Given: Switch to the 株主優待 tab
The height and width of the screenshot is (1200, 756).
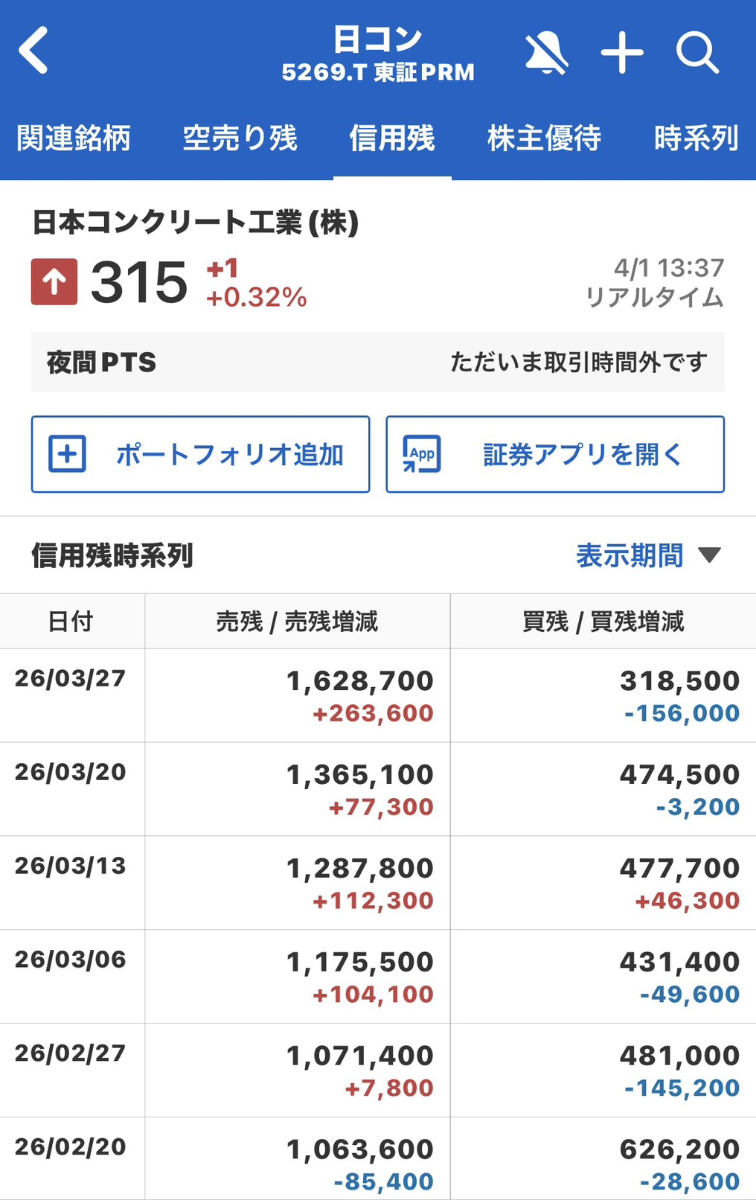Looking at the screenshot, I should tap(543, 140).
